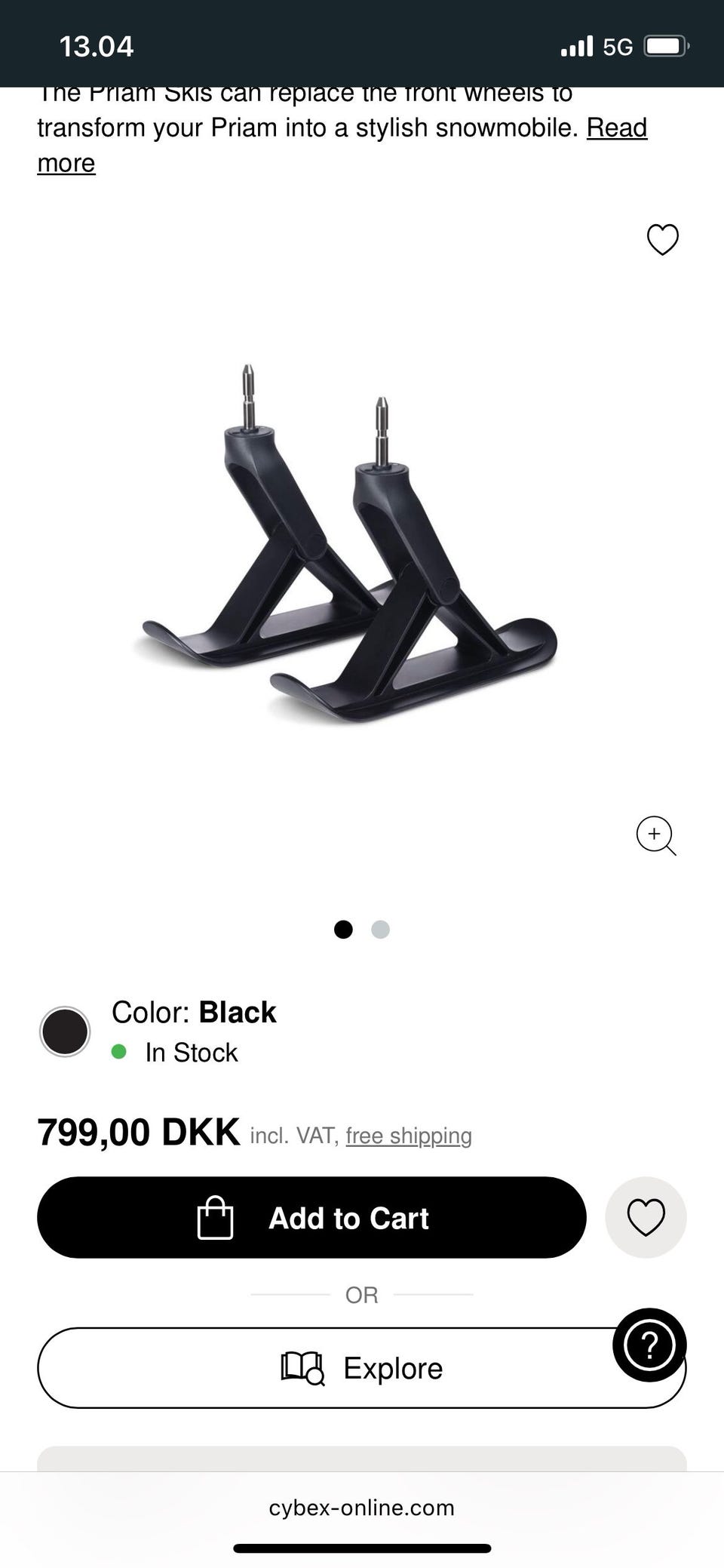Tap the Explore button
Viewport: 724px width, 1568px height.
click(x=361, y=1367)
